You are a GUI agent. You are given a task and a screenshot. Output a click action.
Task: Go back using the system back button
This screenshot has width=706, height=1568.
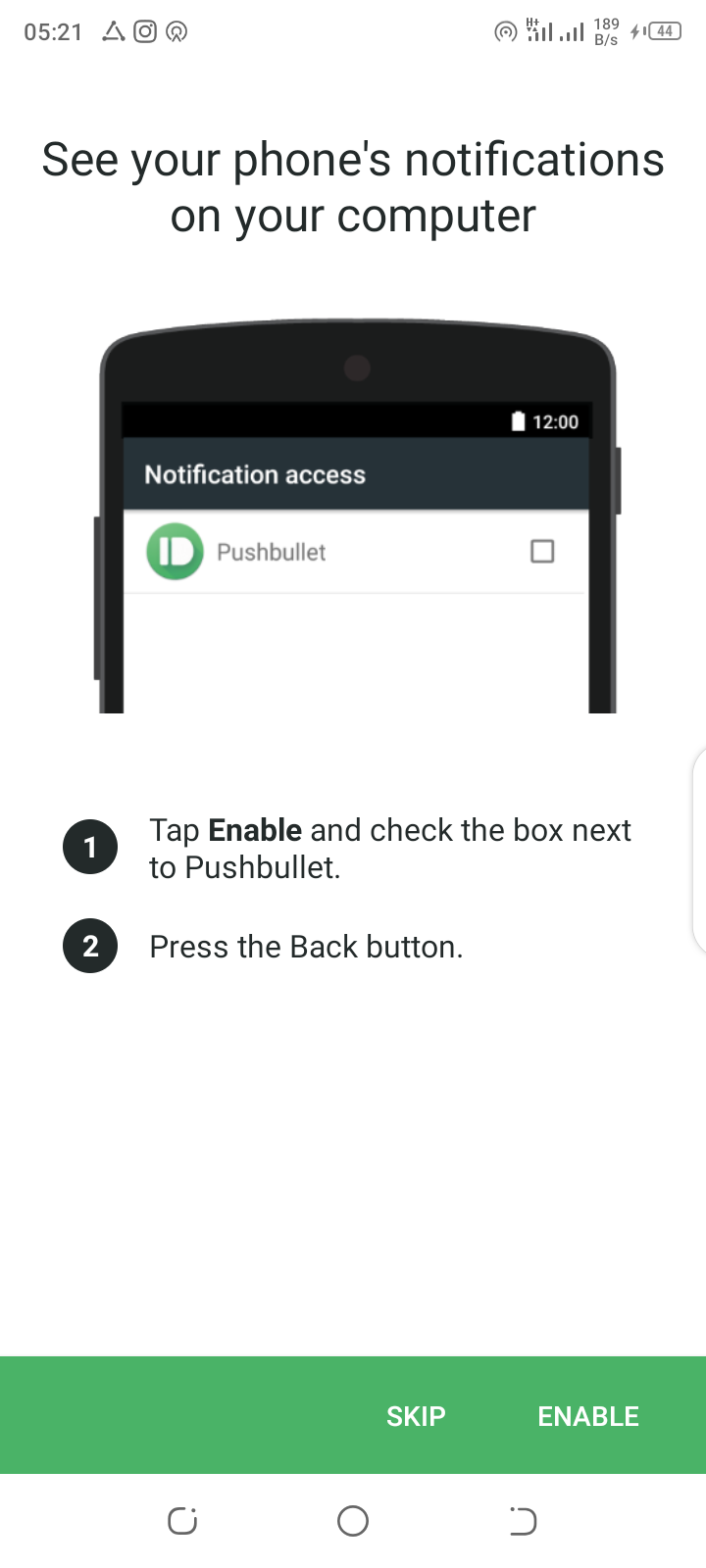[523, 1521]
